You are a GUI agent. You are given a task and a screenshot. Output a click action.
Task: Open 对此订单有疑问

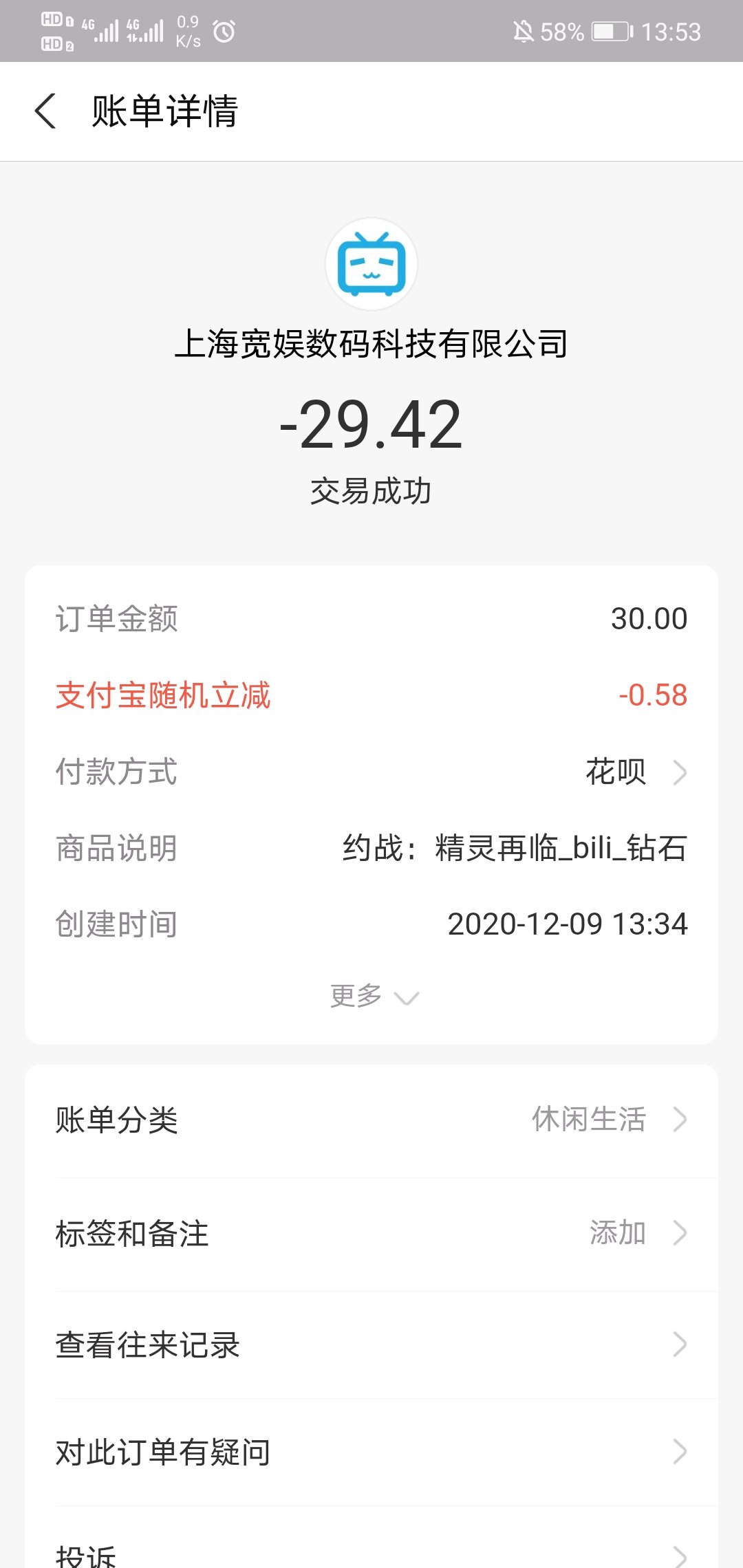click(371, 1452)
